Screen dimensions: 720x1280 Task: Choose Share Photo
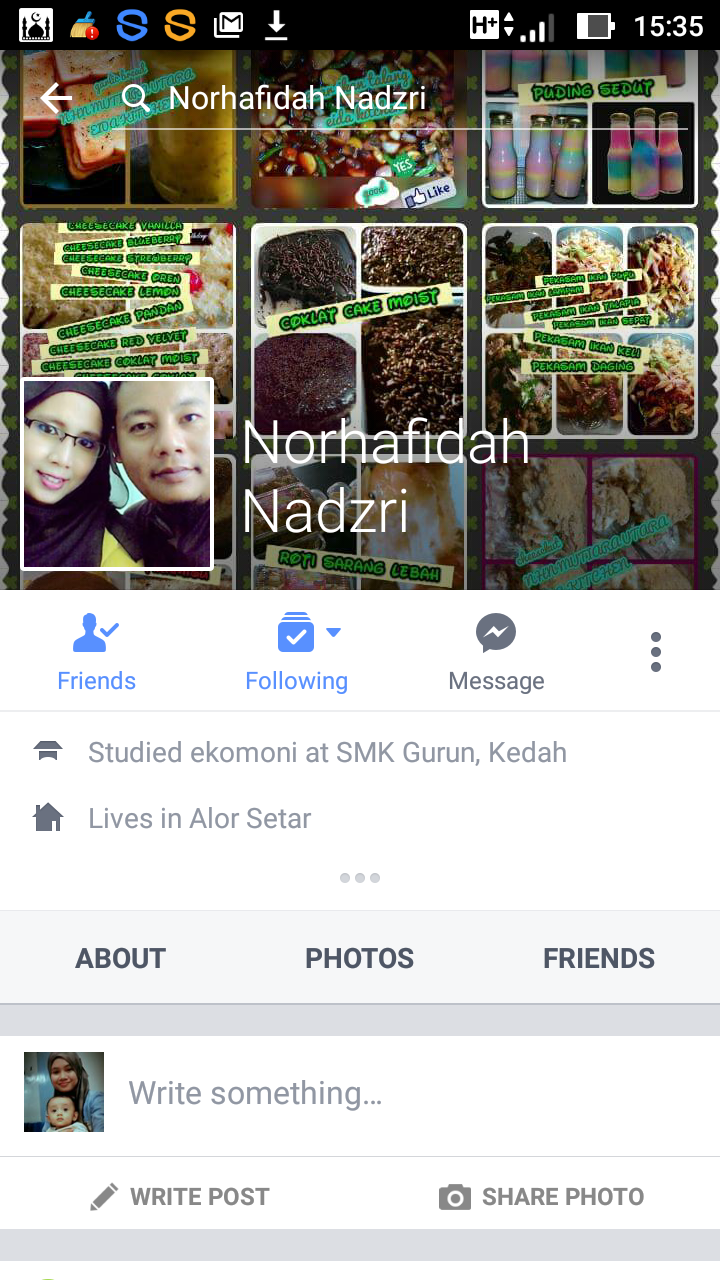(541, 1196)
